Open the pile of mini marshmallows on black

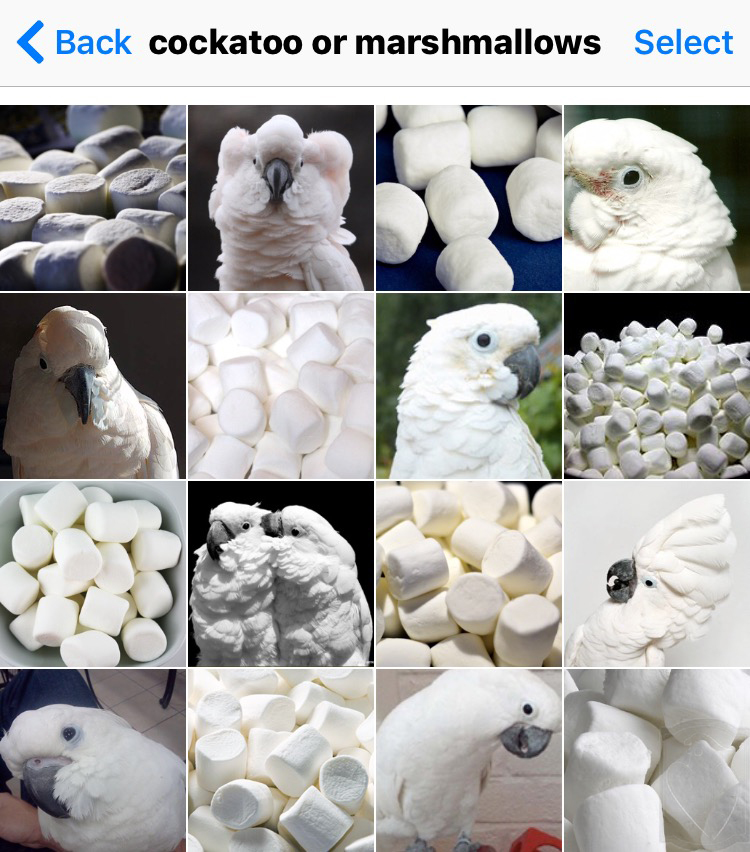click(657, 386)
